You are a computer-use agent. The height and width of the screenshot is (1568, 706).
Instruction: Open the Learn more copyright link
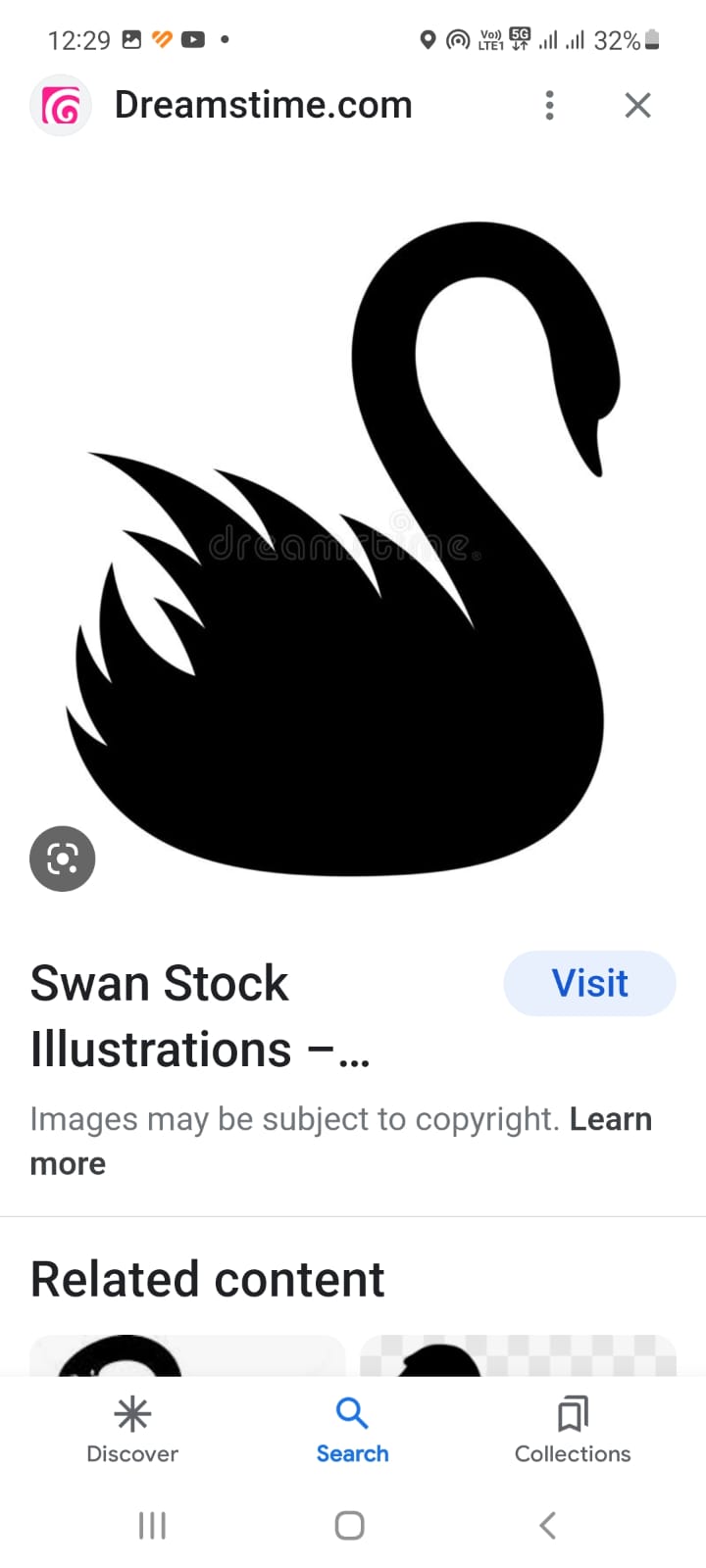(x=341, y=1141)
